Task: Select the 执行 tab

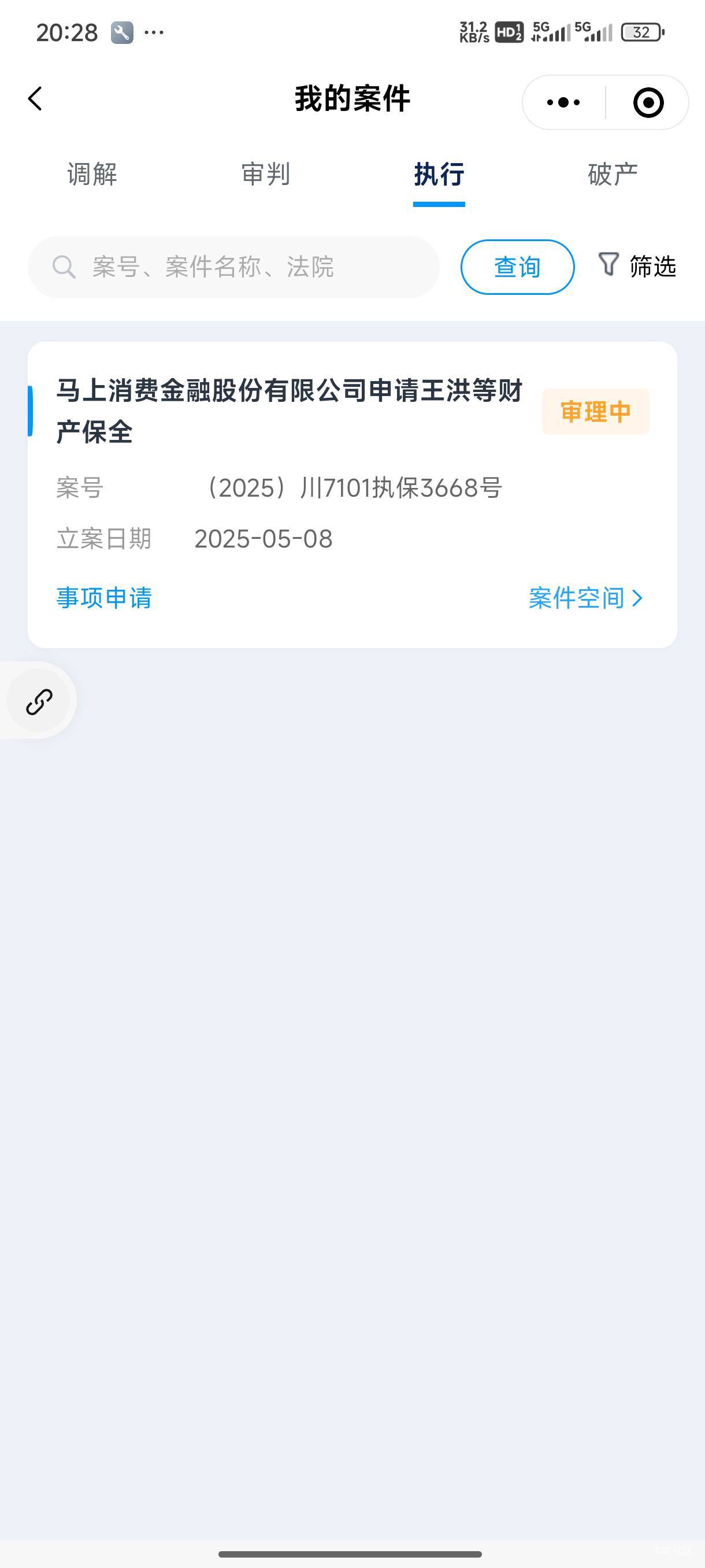Action: (439, 175)
